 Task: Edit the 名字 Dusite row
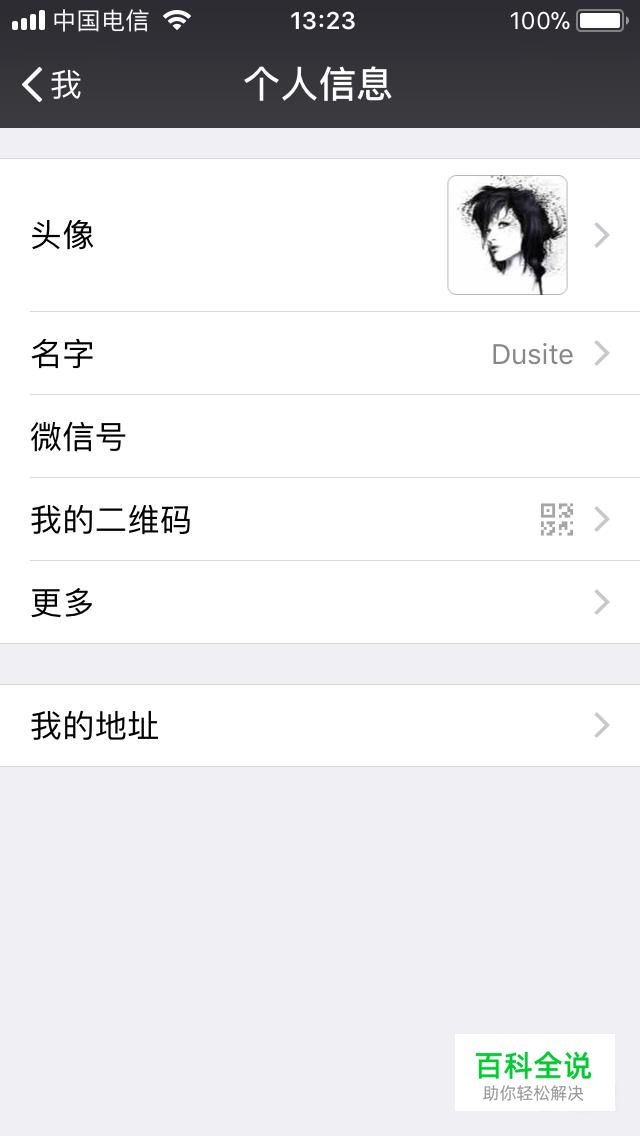320,354
